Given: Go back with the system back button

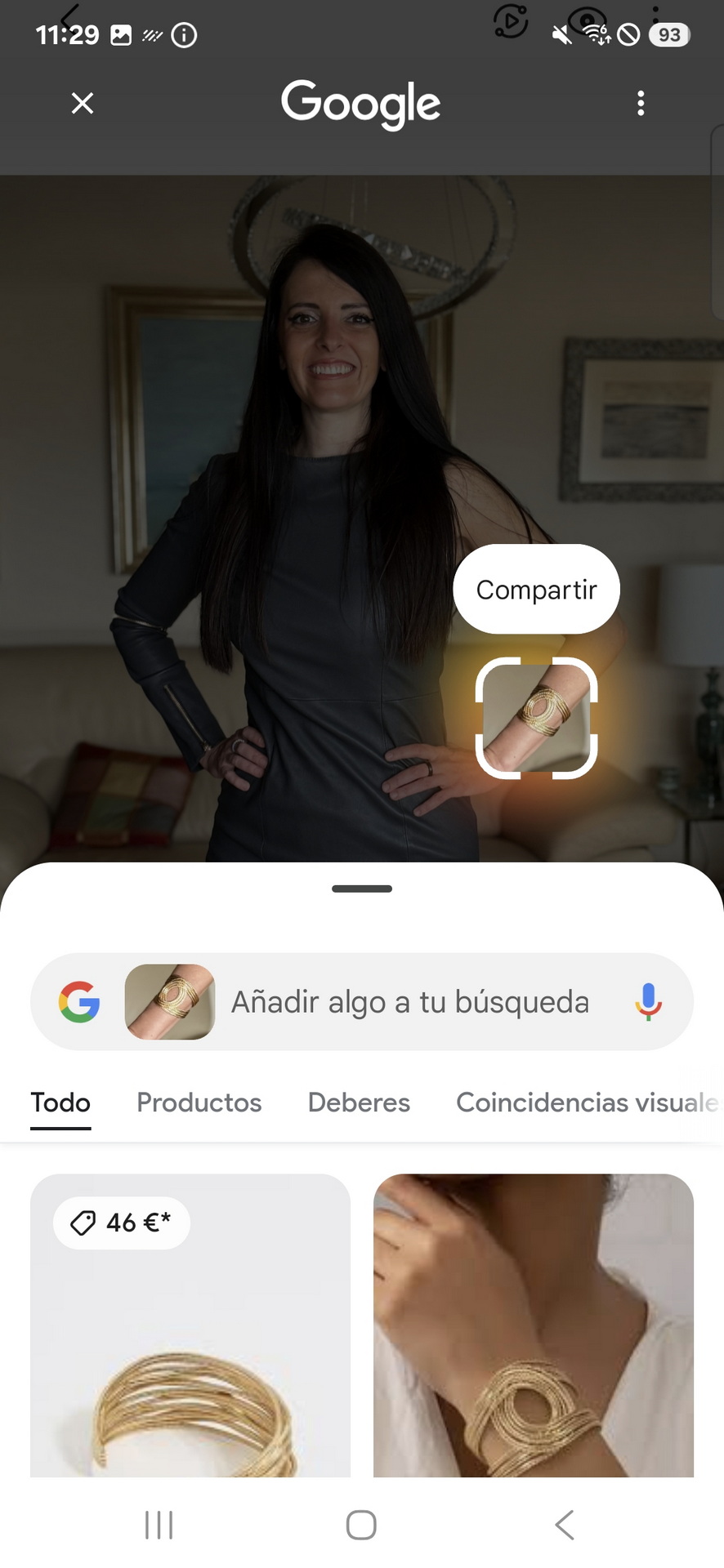Looking at the screenshot, I should pyautogui.click(x=564, y=1525).
